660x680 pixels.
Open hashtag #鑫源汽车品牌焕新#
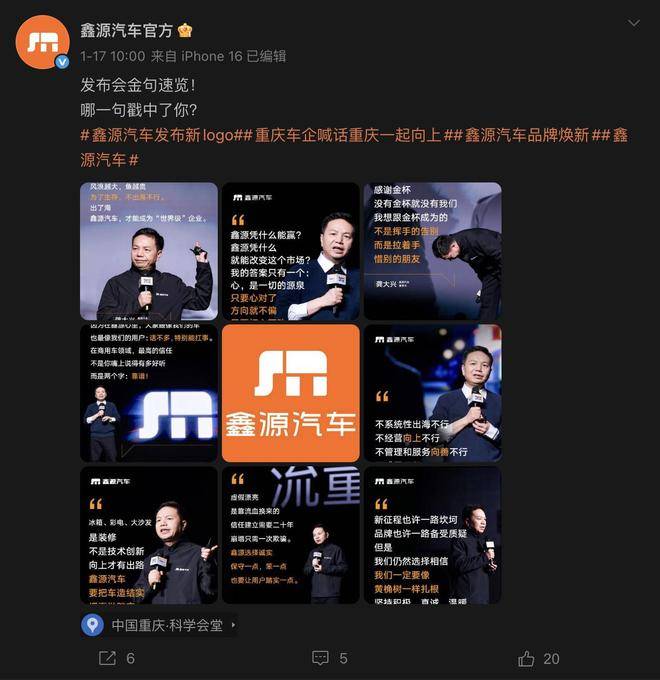point(526,135)
